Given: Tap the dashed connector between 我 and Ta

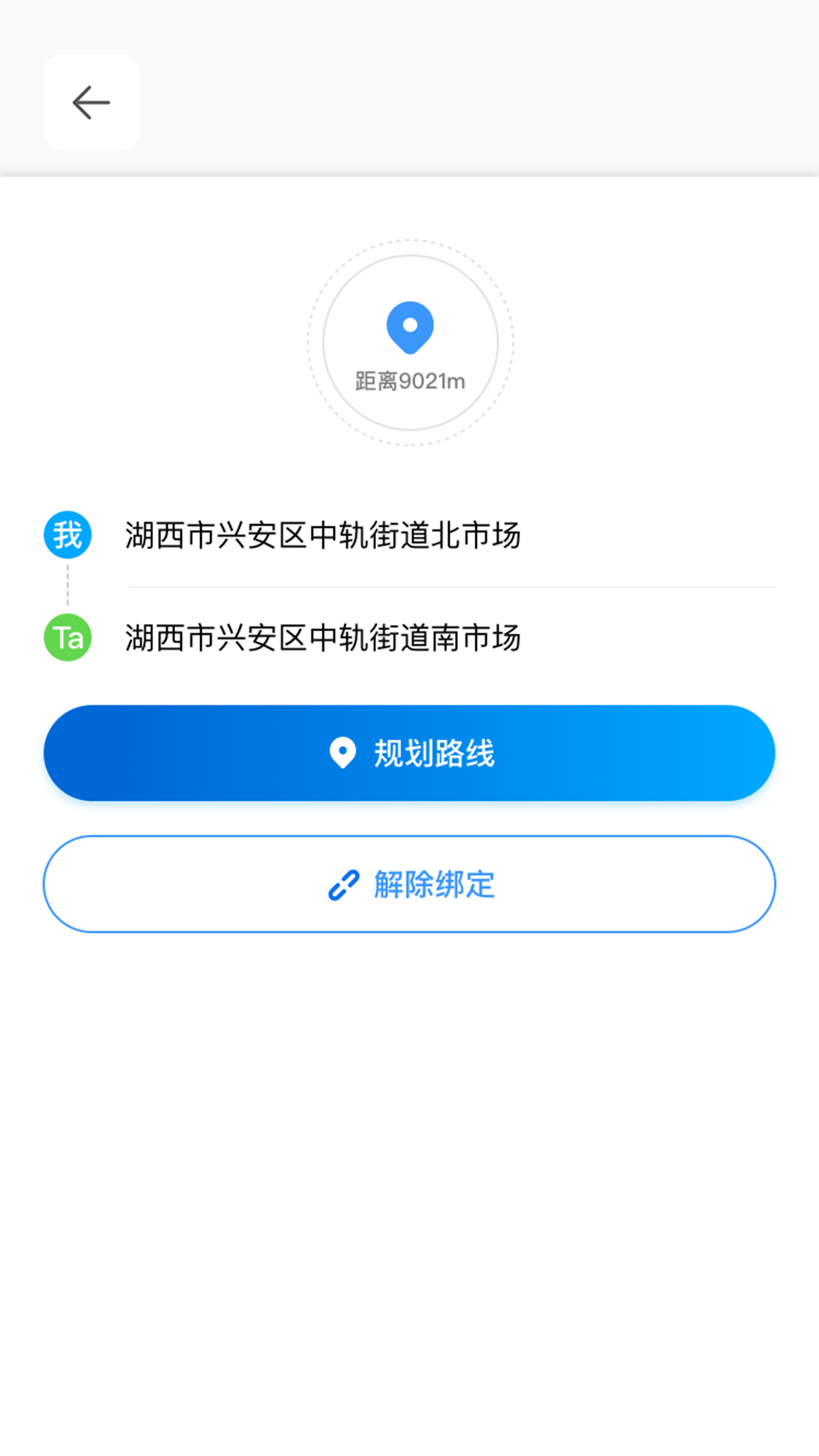Looking at the screenshot, I should pos(67,585).
